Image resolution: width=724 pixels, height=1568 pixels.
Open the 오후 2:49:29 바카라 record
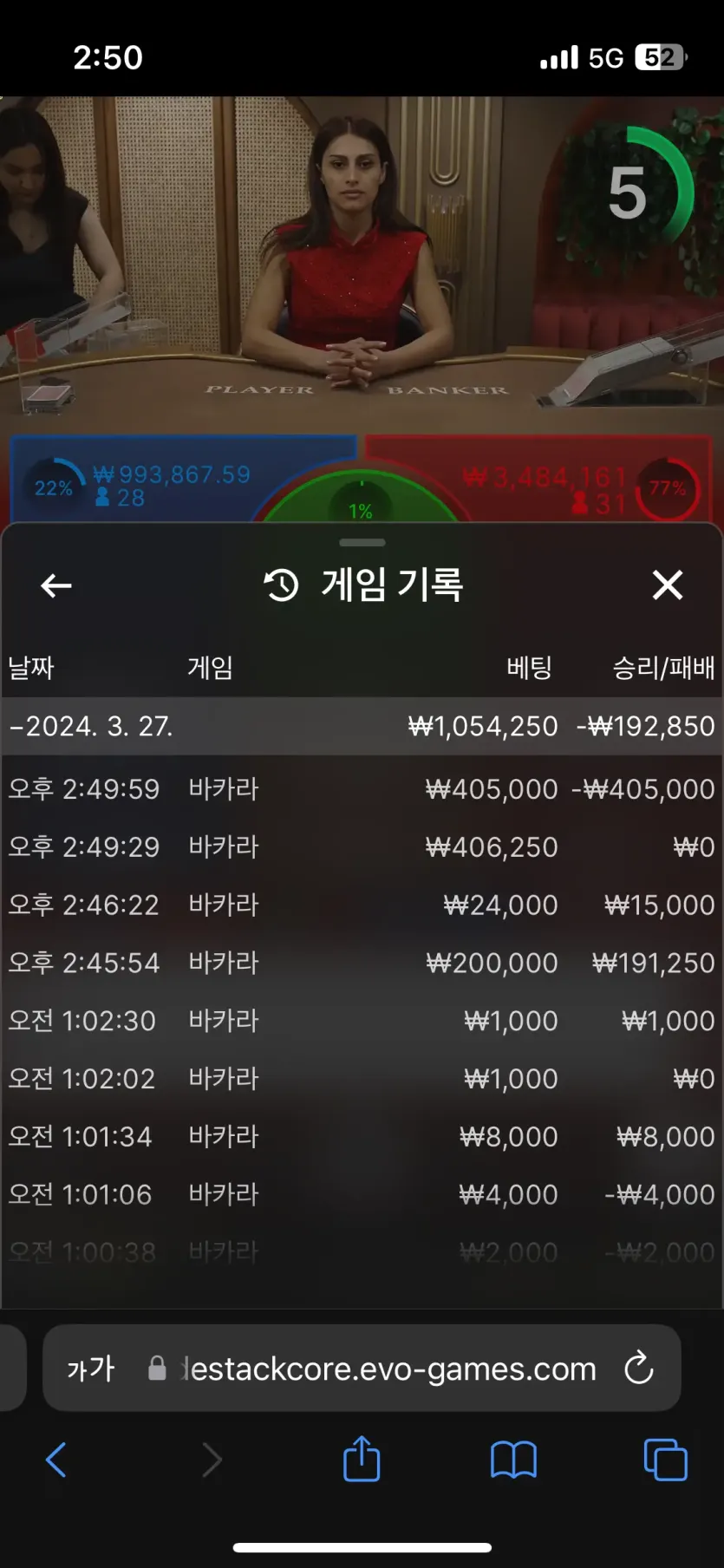click(x=362, y=847)
